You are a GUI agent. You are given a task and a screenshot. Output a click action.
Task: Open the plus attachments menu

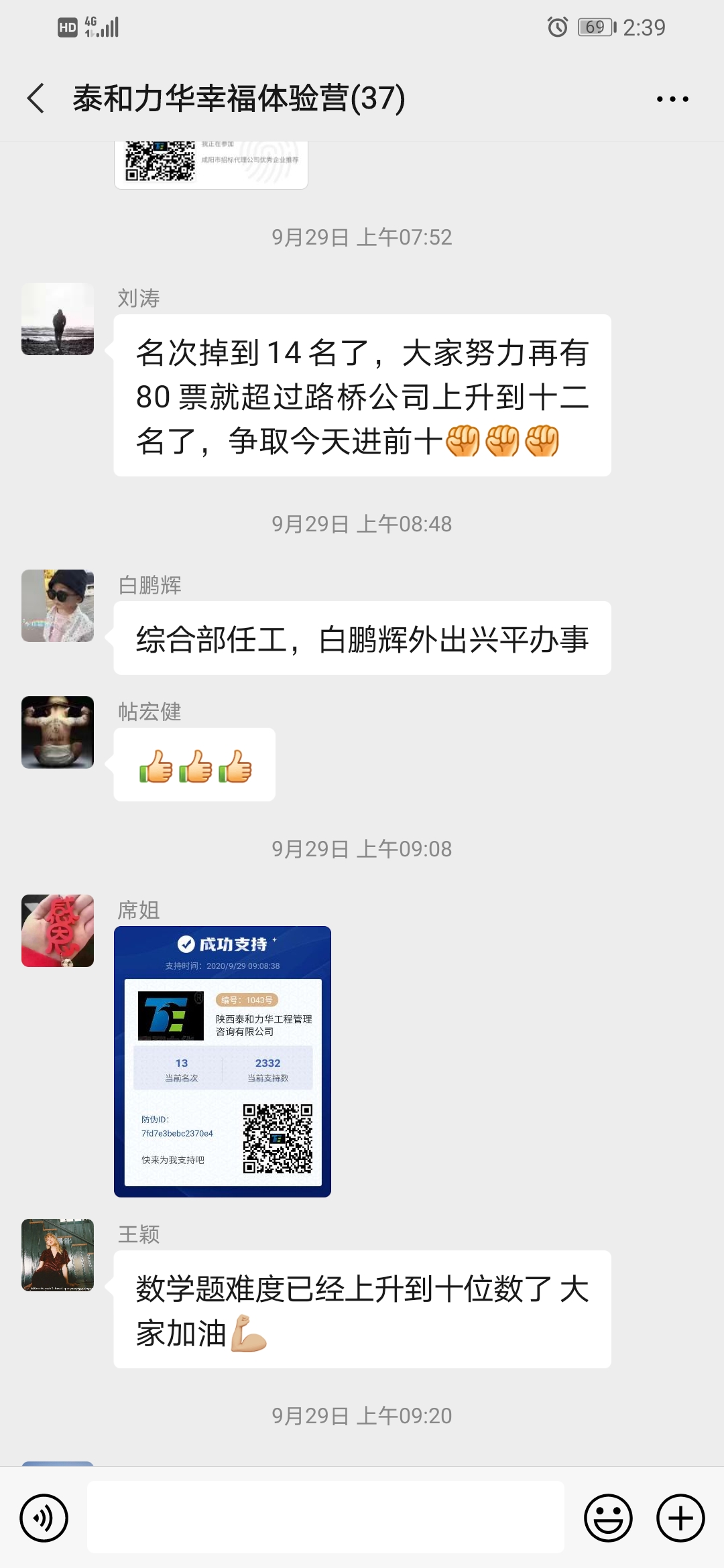(680, 1518)
